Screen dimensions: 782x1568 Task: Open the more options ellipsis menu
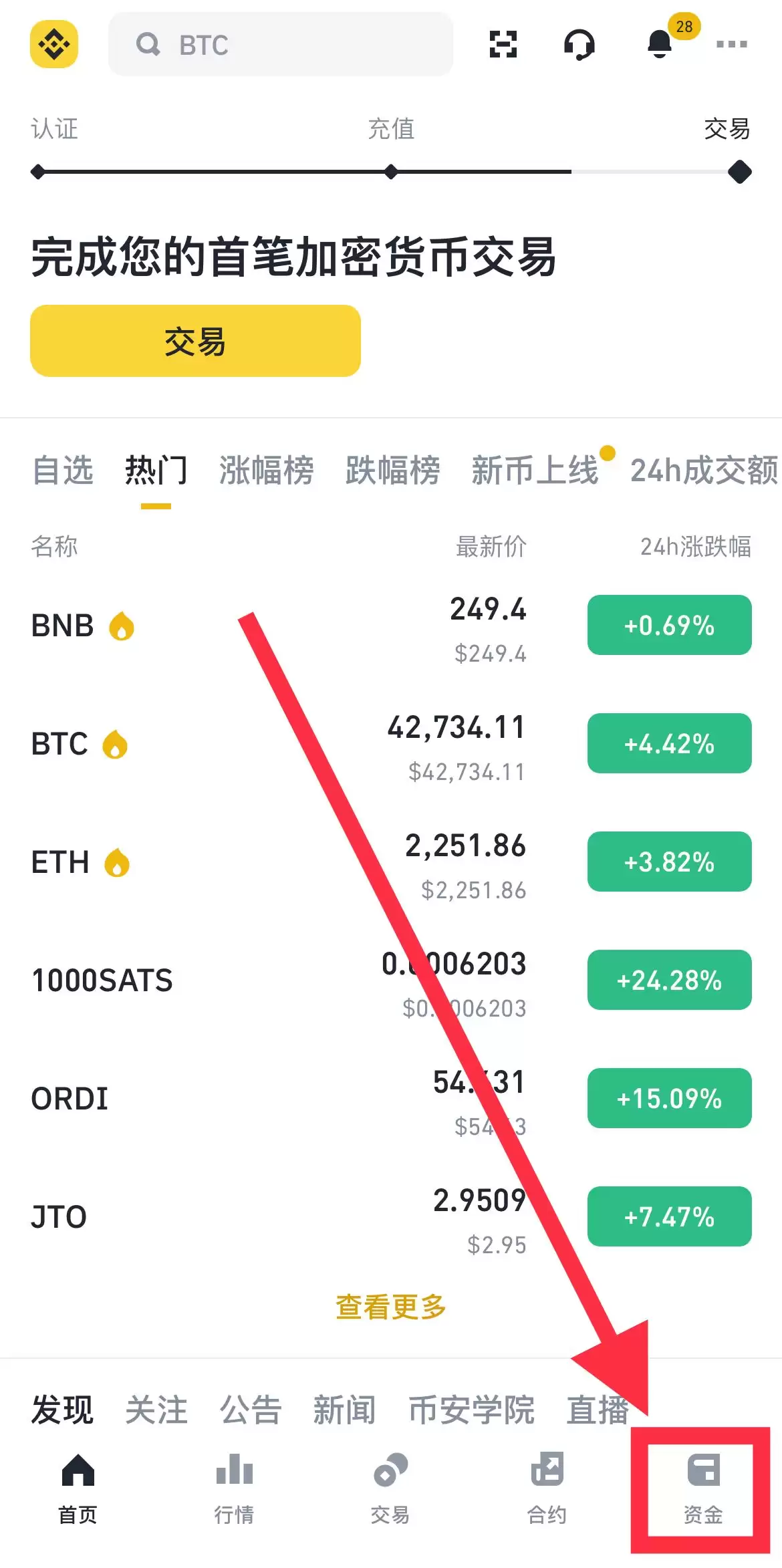pyautogui.click(x=731, y=45)
